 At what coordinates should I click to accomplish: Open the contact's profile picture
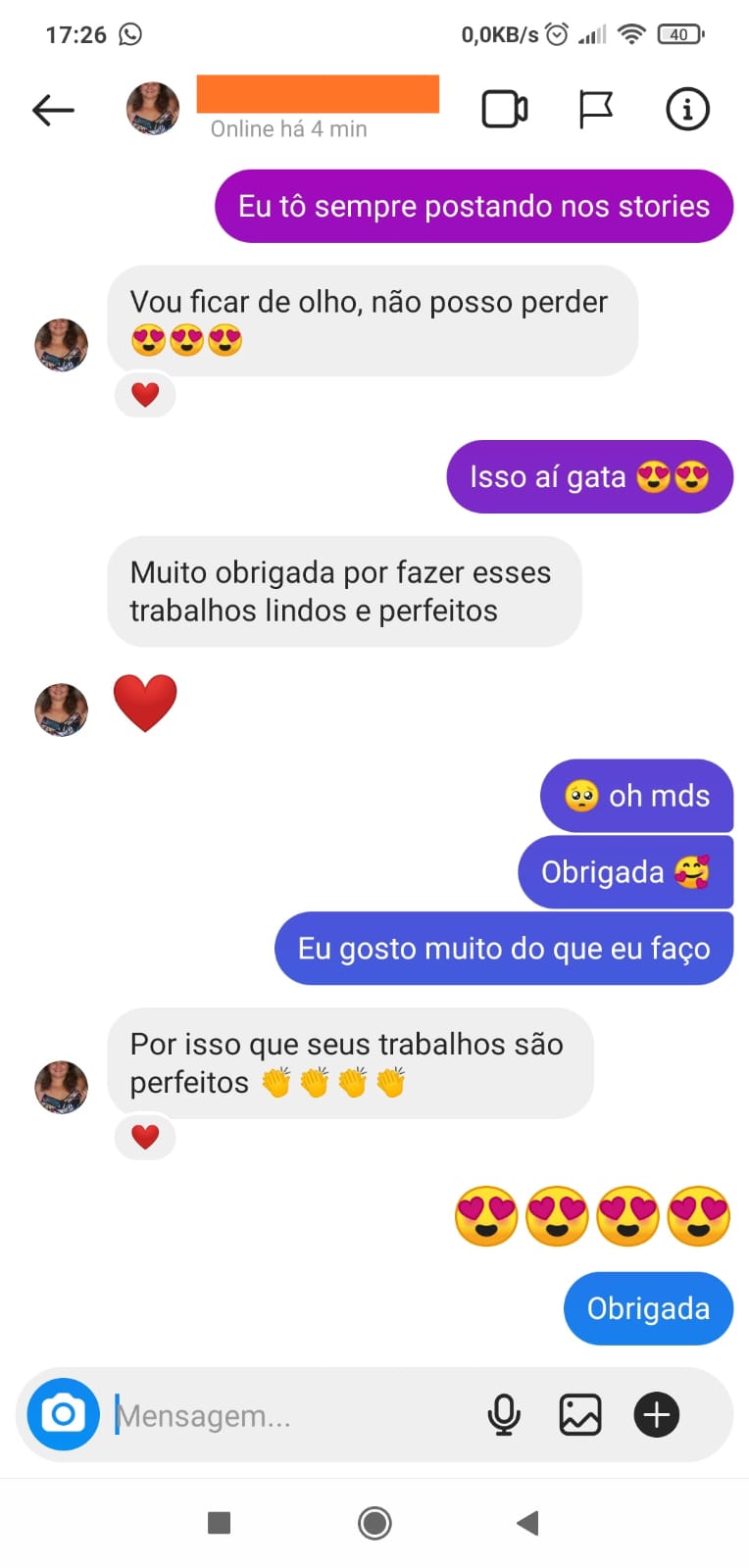coord(152,109)
